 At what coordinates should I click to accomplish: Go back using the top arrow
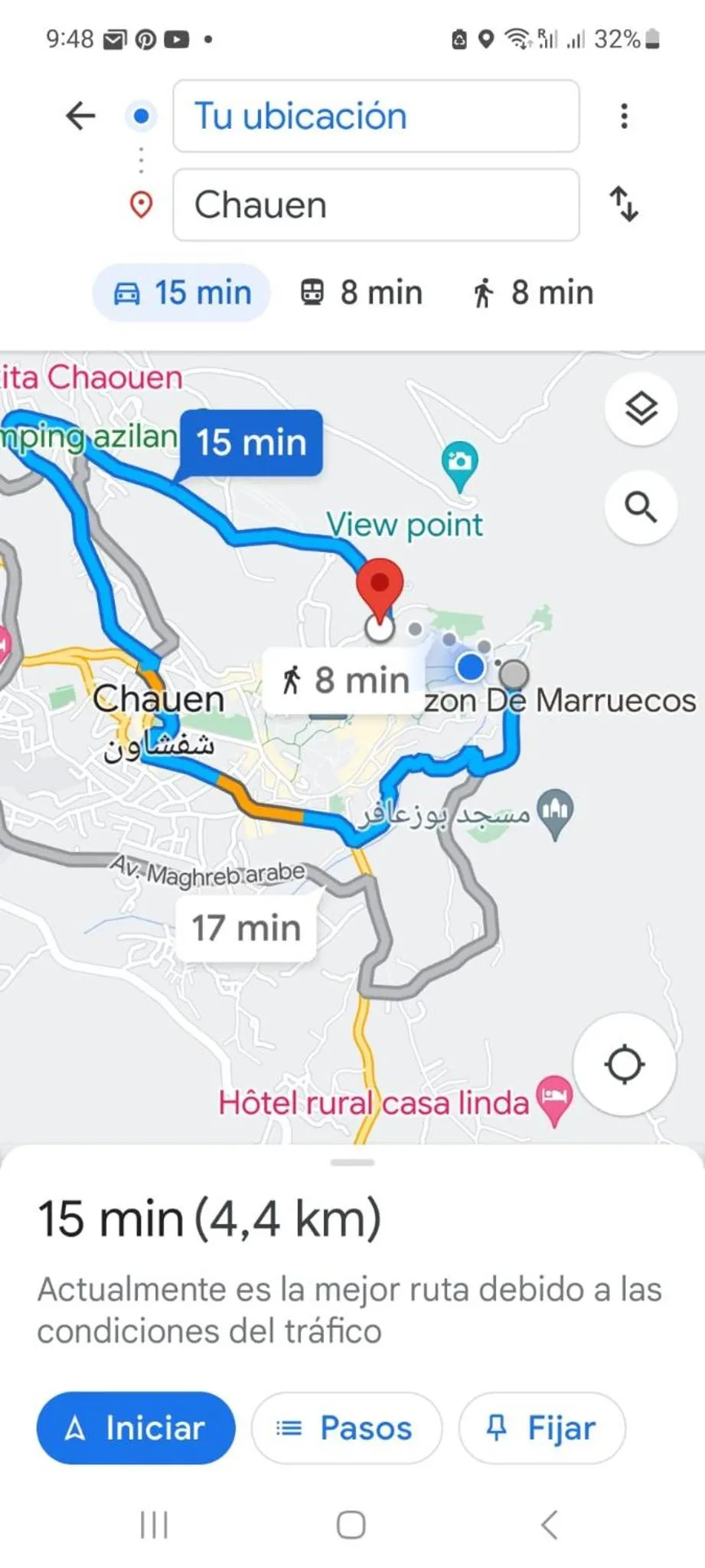80,116
